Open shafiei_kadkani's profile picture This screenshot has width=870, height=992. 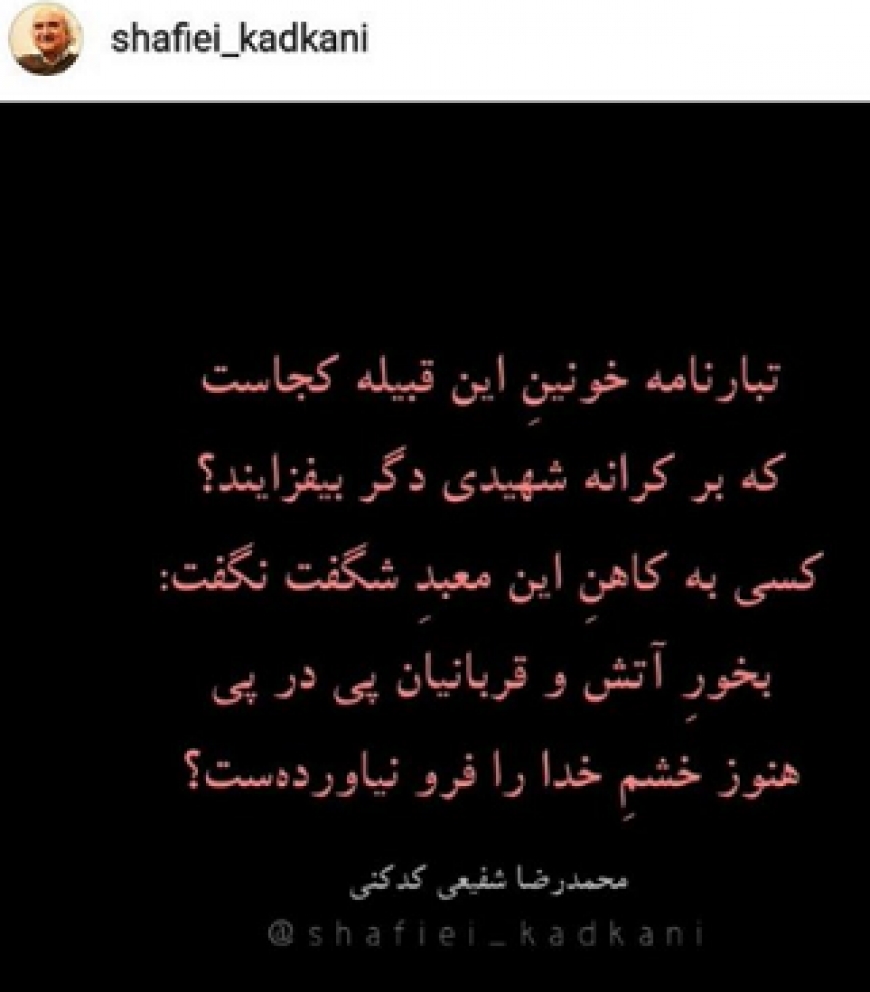pos(44,43)
